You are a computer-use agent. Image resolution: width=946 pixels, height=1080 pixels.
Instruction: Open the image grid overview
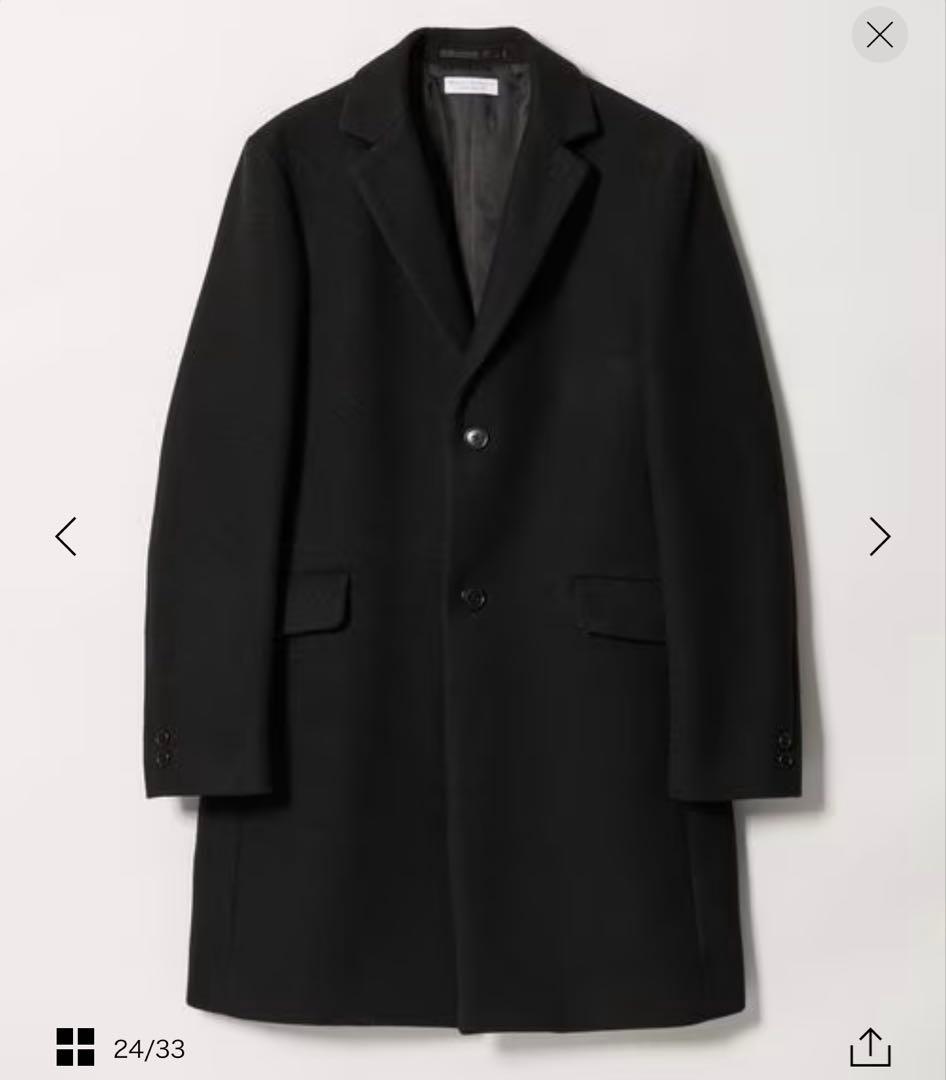click(75, 1047)
